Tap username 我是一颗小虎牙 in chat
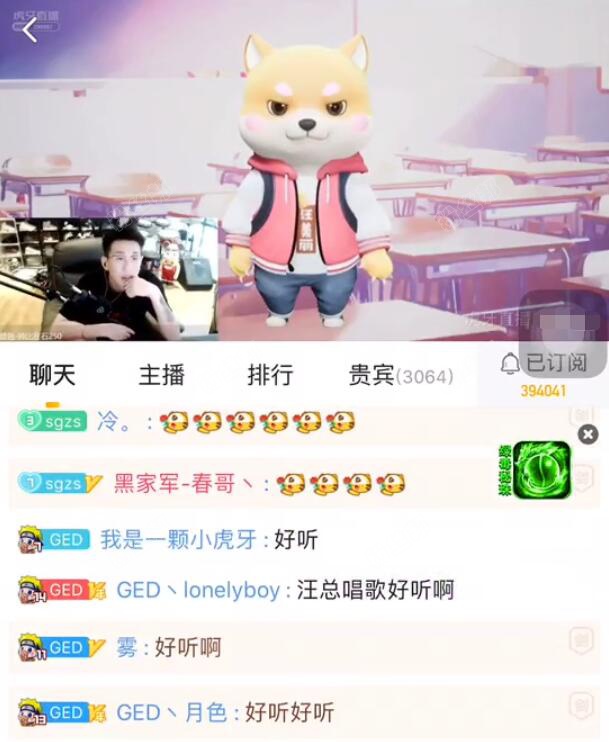Screen dimensions: 609x742 click(179, 540)
